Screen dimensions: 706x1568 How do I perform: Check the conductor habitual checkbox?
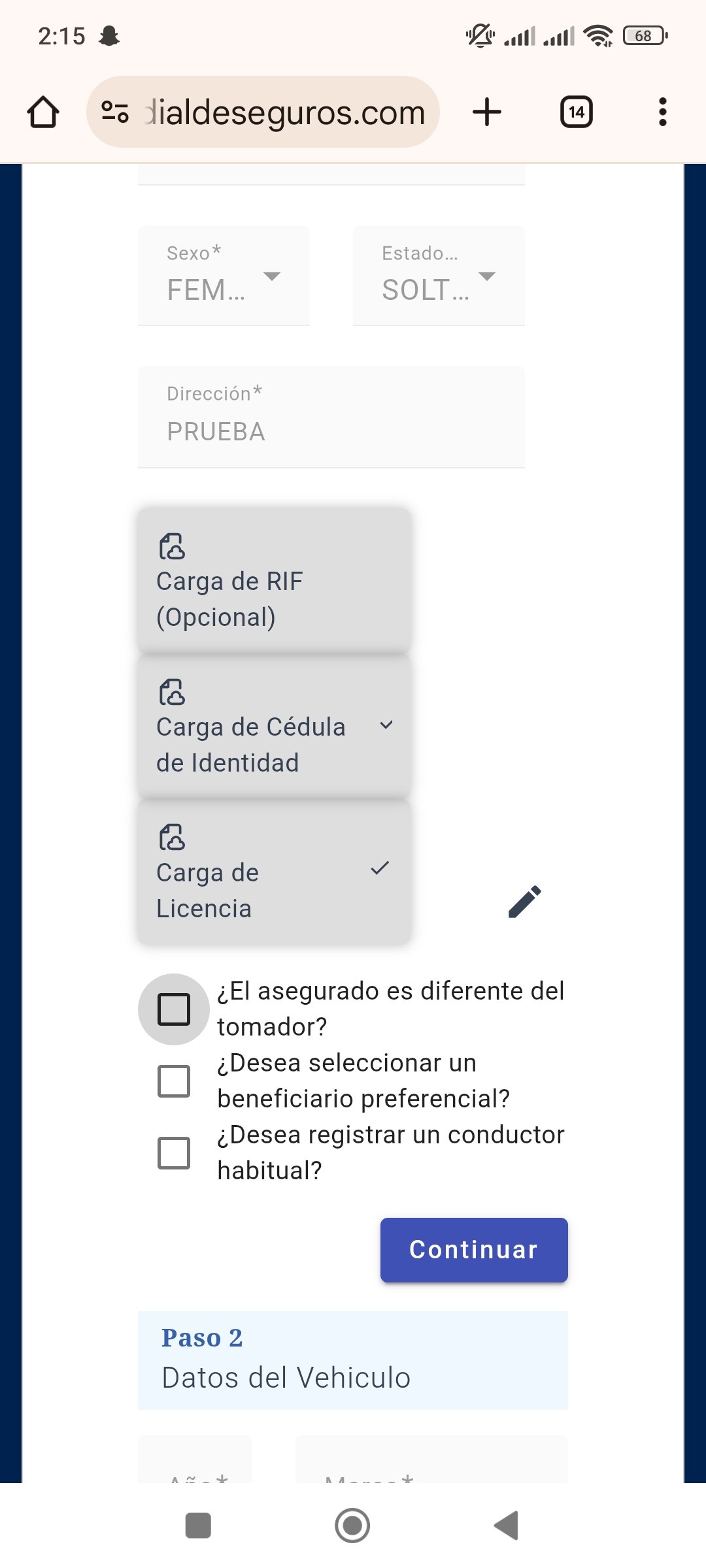pyautogui.click(x=174, y=1153)
